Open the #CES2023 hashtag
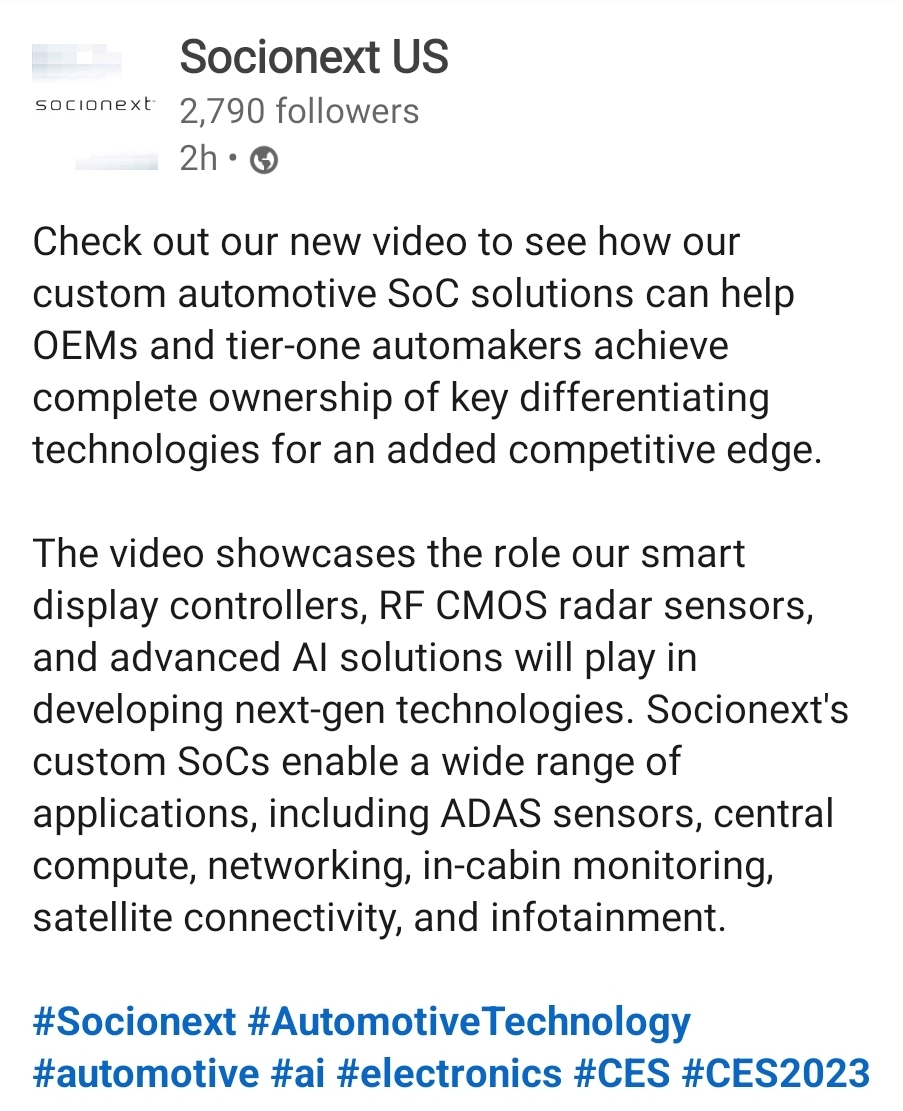Image resolution: width=903 pixels, height=1111 pixels. [x=775, y=1074]
